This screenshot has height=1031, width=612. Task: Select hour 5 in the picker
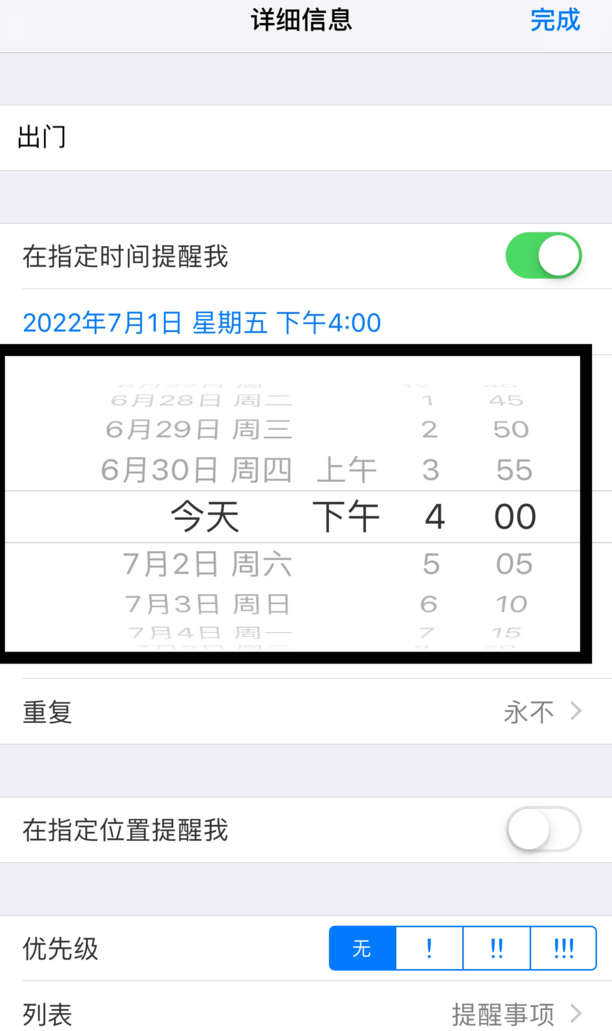click(x=431, y=563)
